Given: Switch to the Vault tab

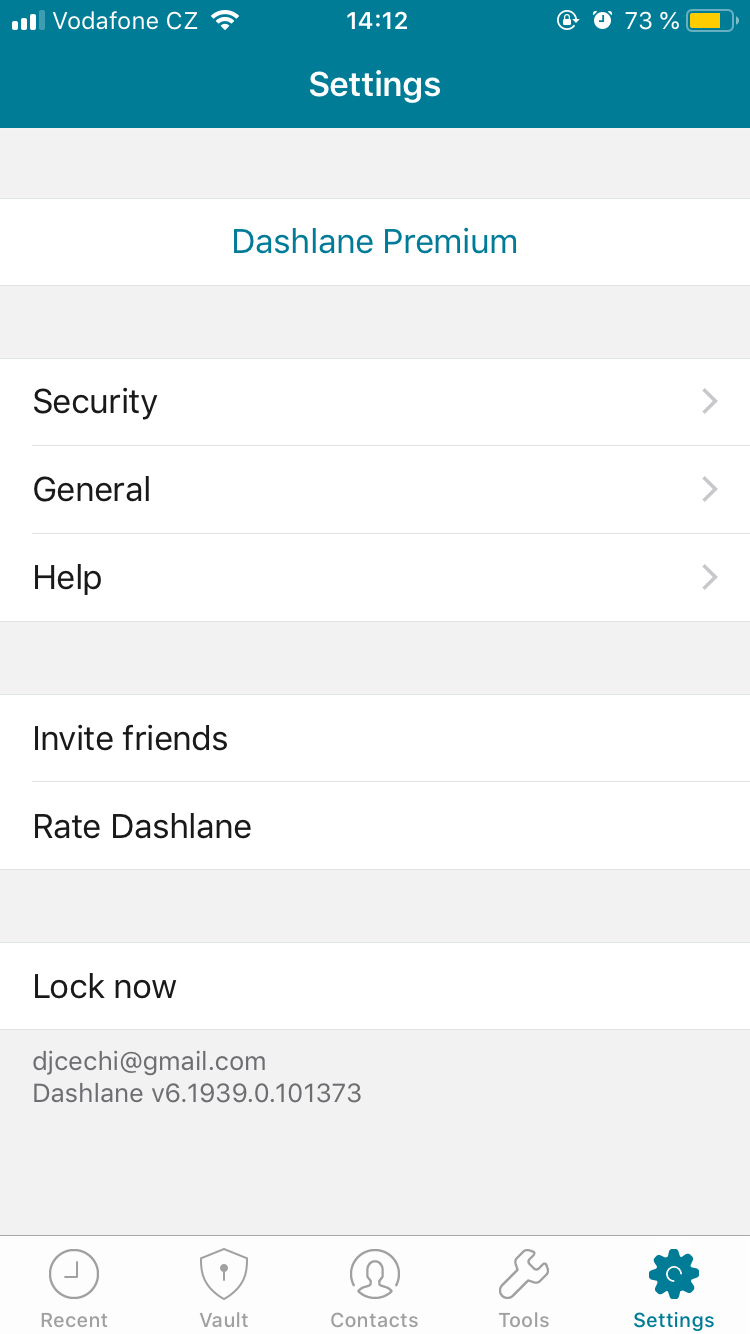Looking at the screenshot, I should [x=224, y=1288].
